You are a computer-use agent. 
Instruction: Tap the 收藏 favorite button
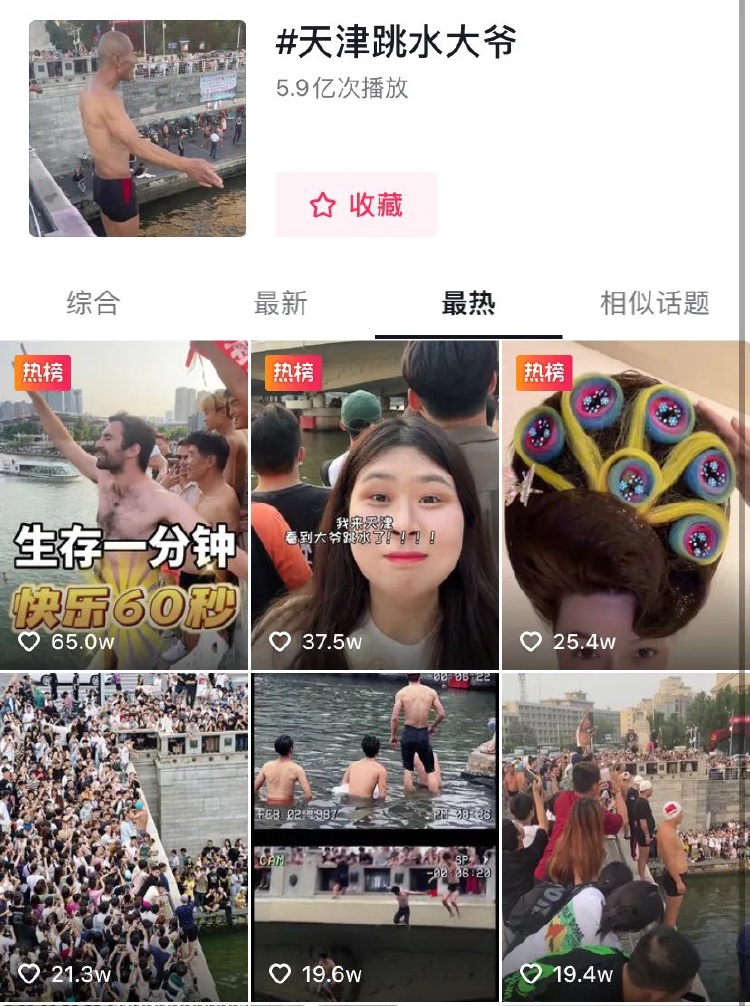356,205
